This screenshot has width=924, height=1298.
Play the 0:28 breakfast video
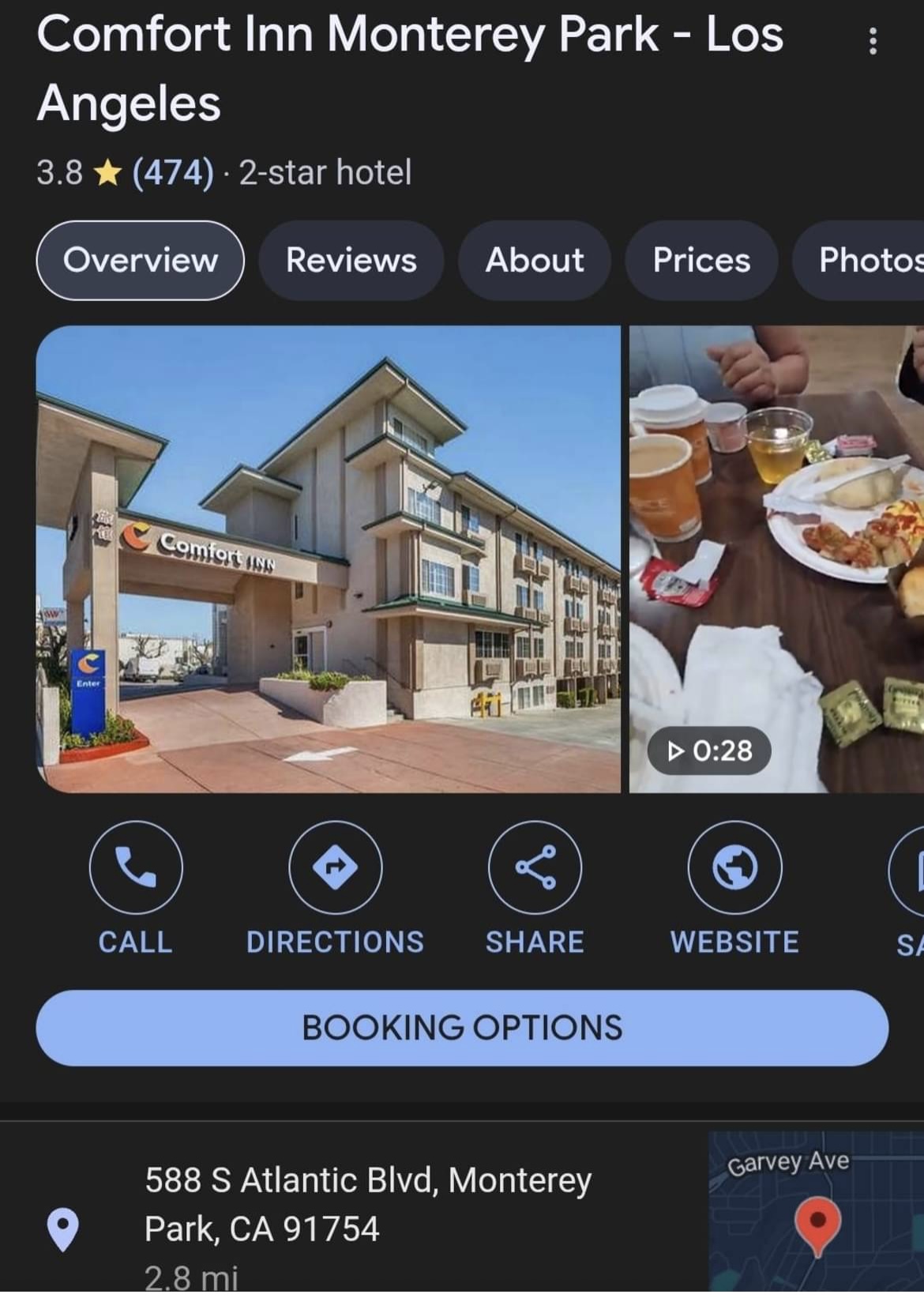[776, 559]
